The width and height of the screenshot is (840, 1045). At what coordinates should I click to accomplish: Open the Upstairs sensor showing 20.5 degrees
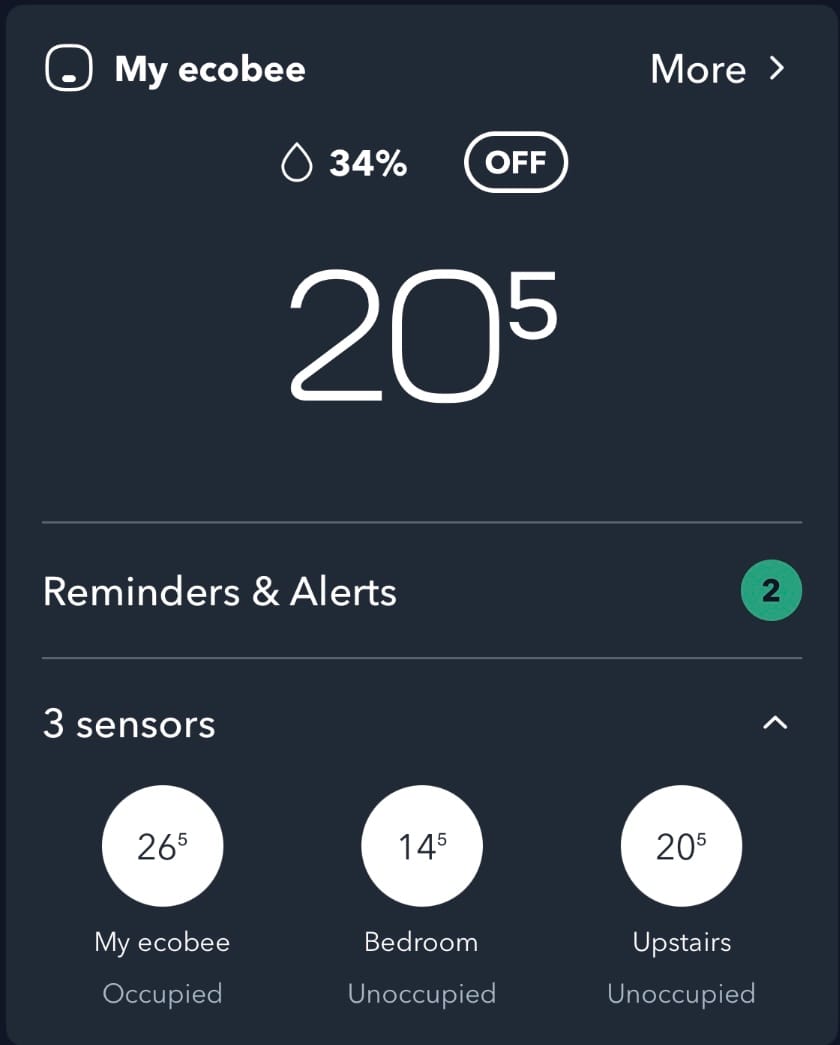681,845
